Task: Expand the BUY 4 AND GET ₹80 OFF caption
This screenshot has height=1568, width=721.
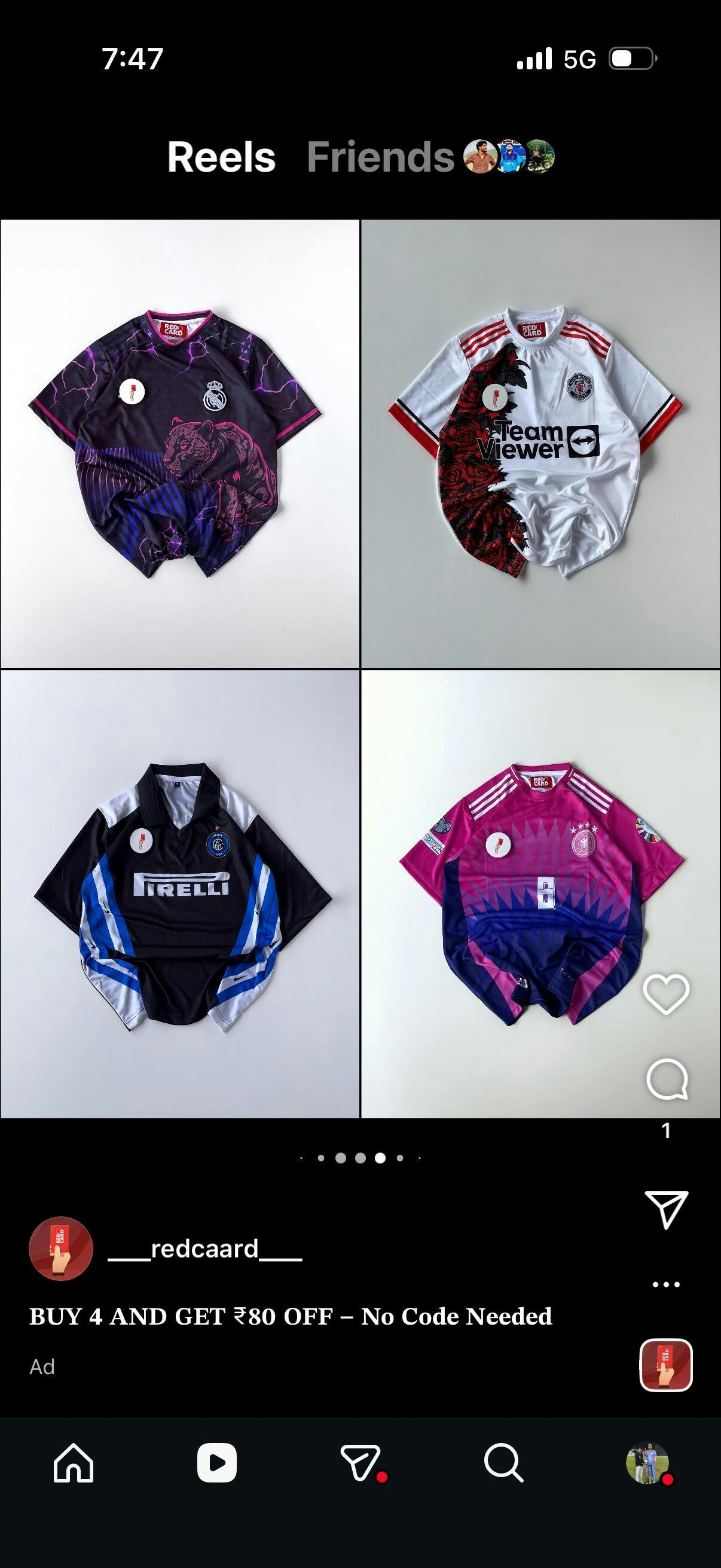Action: tap(291, 1317)
